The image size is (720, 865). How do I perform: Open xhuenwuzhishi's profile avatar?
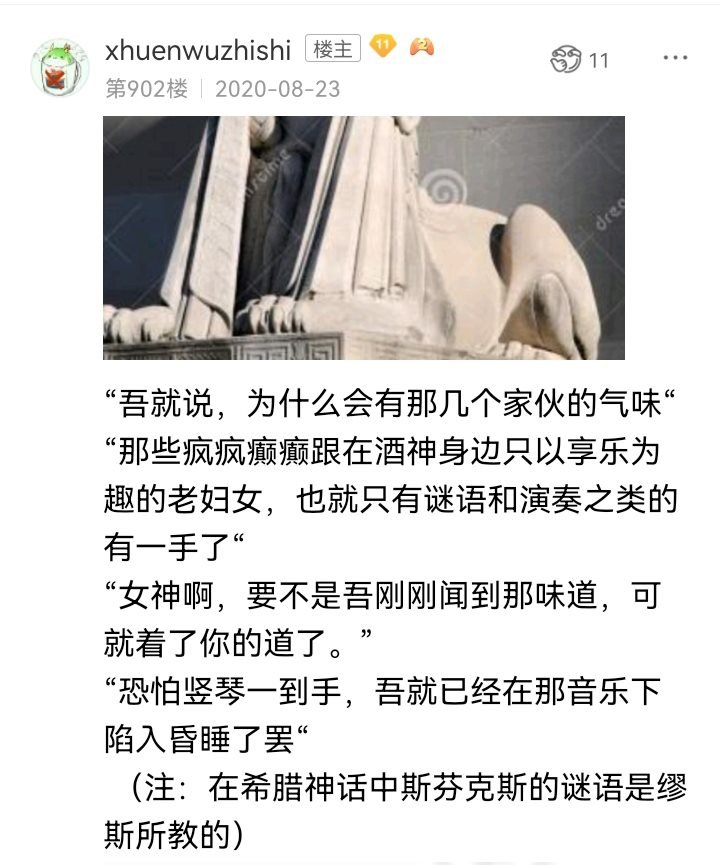pyautogui.click(x=60, y=67)
